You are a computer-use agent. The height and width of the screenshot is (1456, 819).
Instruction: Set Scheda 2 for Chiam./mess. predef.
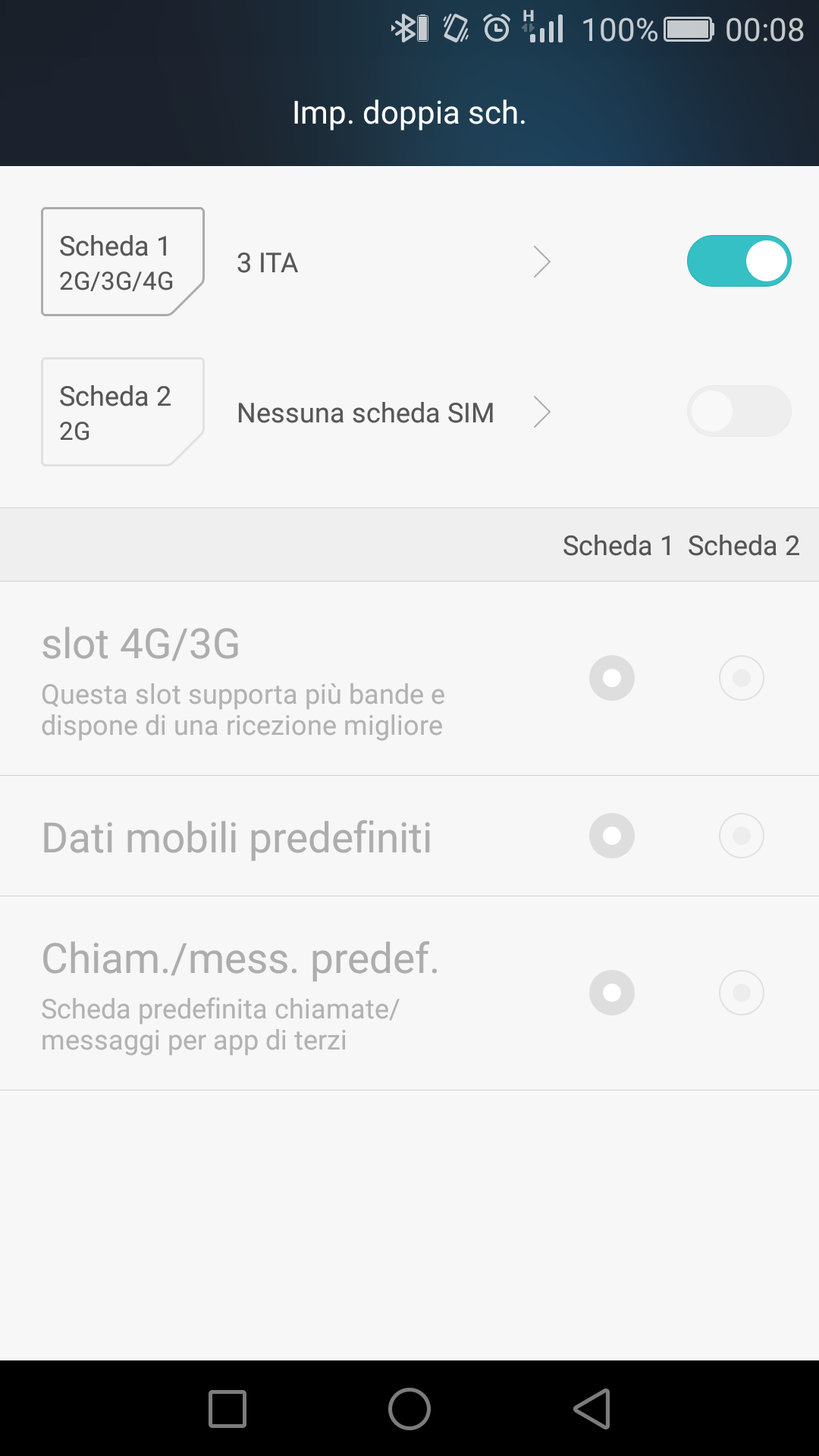pyautogui.click(x=742, y=993)
